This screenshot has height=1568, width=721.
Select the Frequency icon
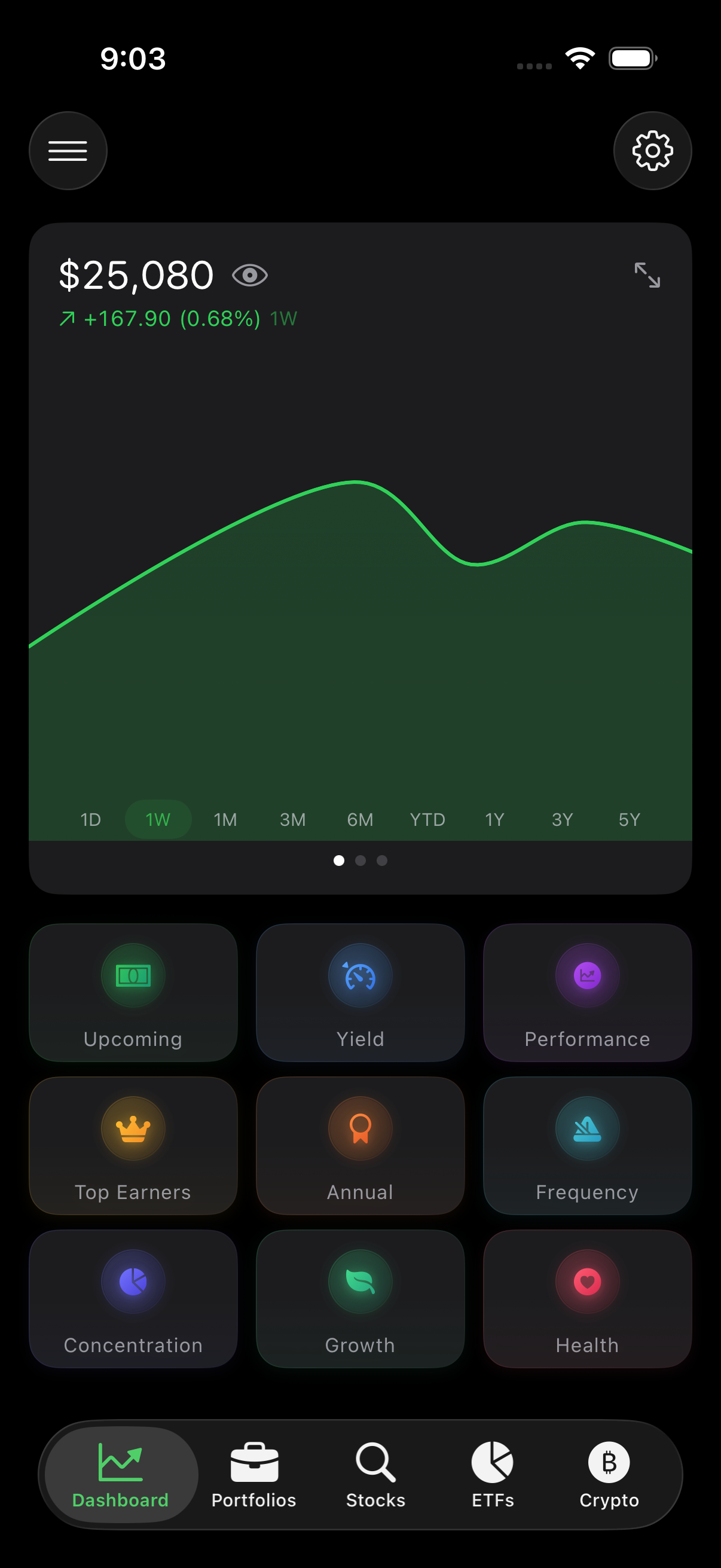click(587, 1128)
